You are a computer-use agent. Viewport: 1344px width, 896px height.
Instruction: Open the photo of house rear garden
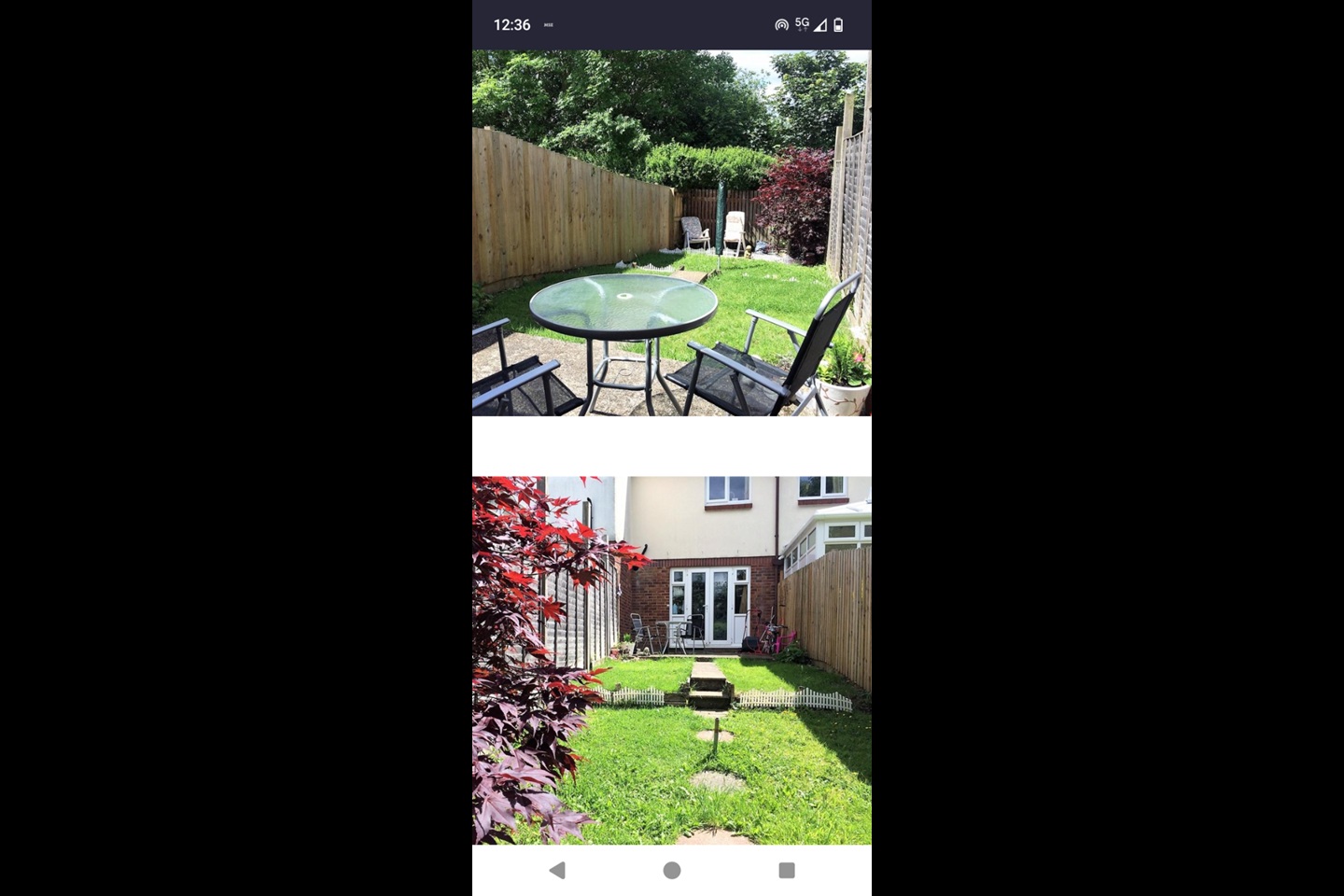pos(671,660)
